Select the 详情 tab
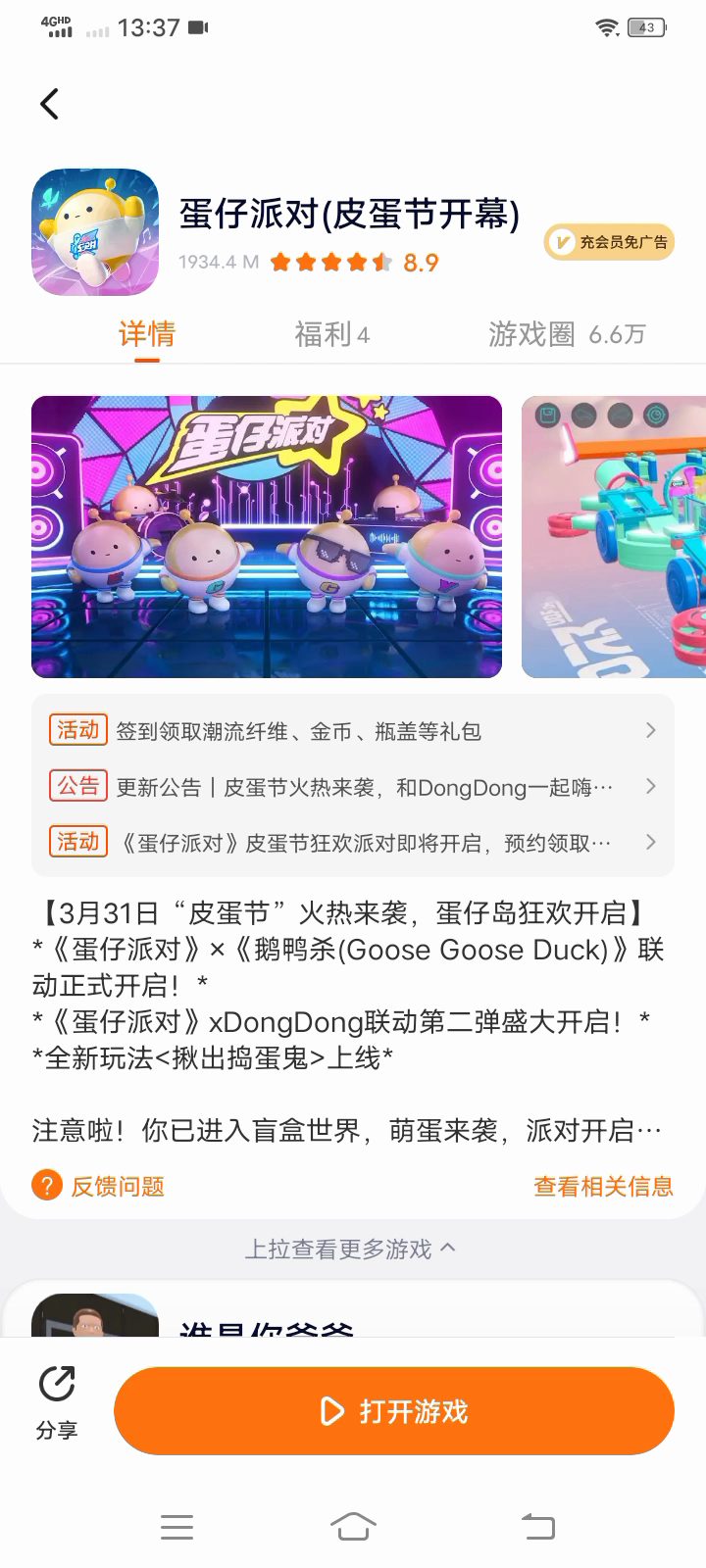The height and width of the screenshot is (1568, 706). 147,335
